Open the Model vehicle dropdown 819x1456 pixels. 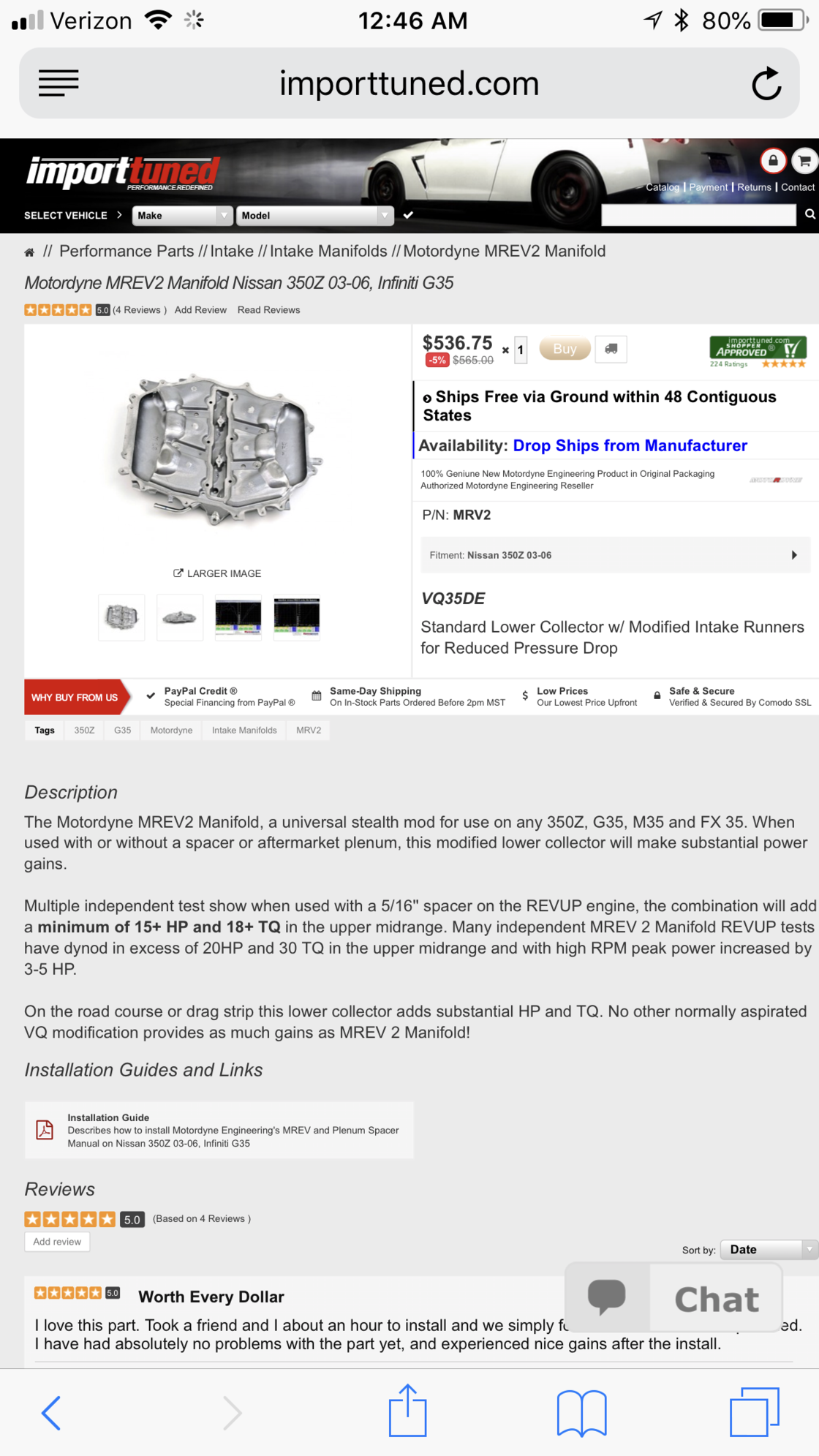click(314, 216)
